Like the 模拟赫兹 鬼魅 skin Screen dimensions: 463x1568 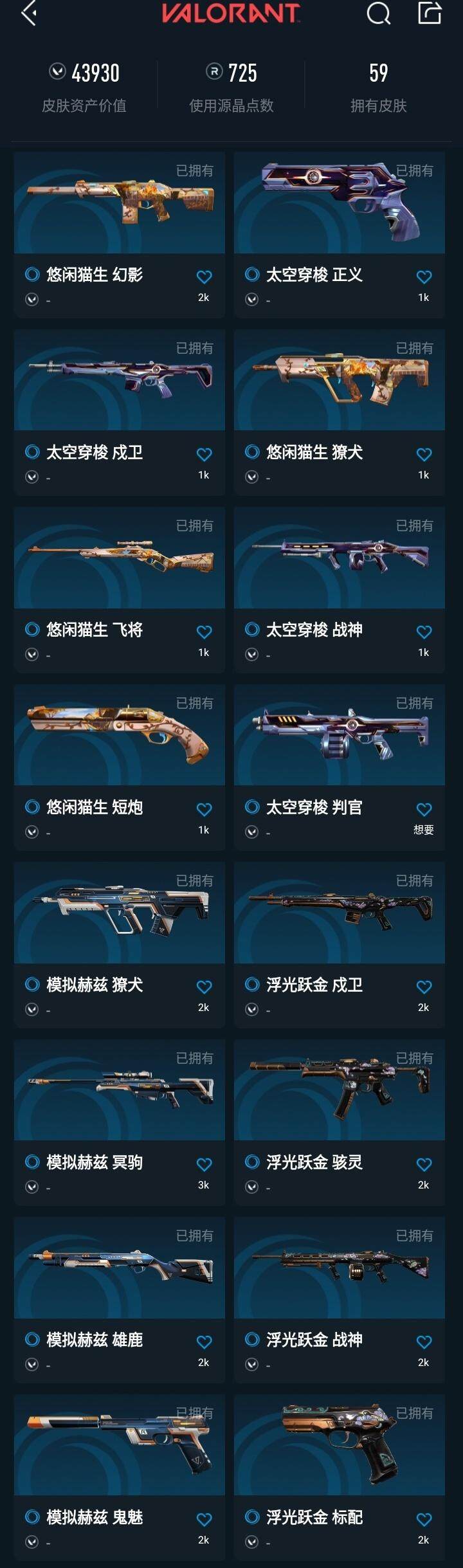204,1520
